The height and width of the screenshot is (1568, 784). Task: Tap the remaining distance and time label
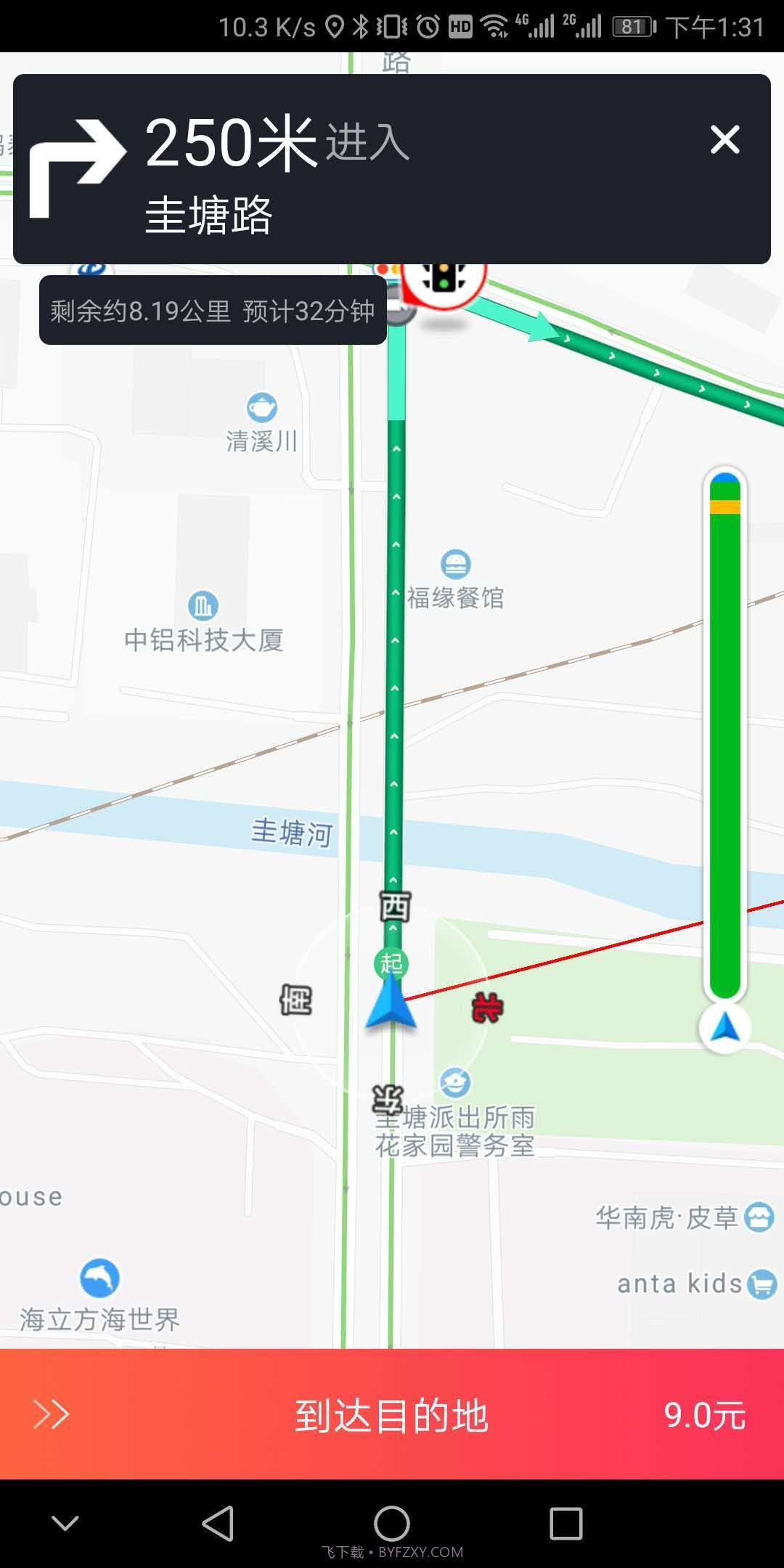[x=211, y=311]
